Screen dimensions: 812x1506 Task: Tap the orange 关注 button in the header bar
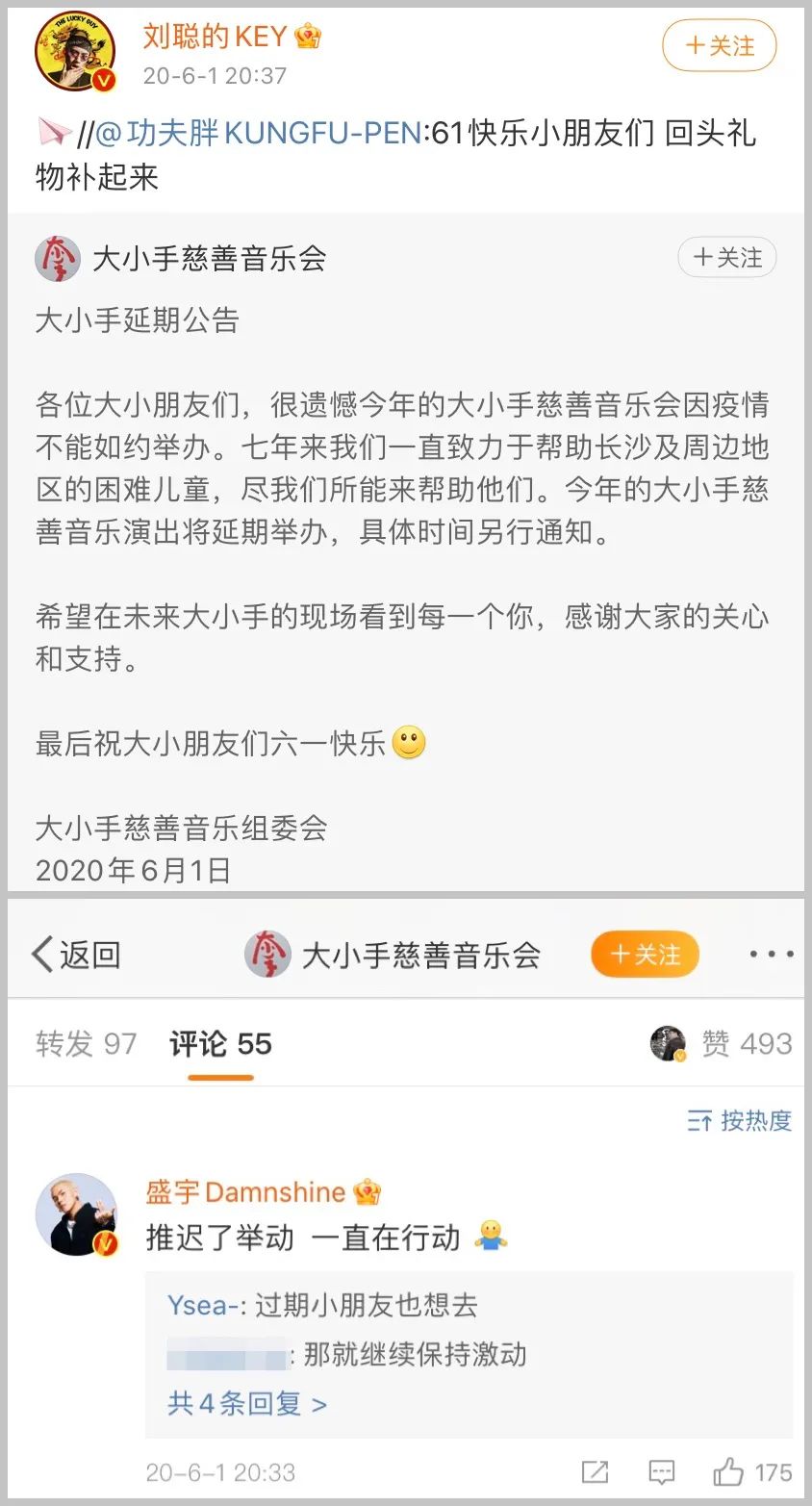coord(644,955)
